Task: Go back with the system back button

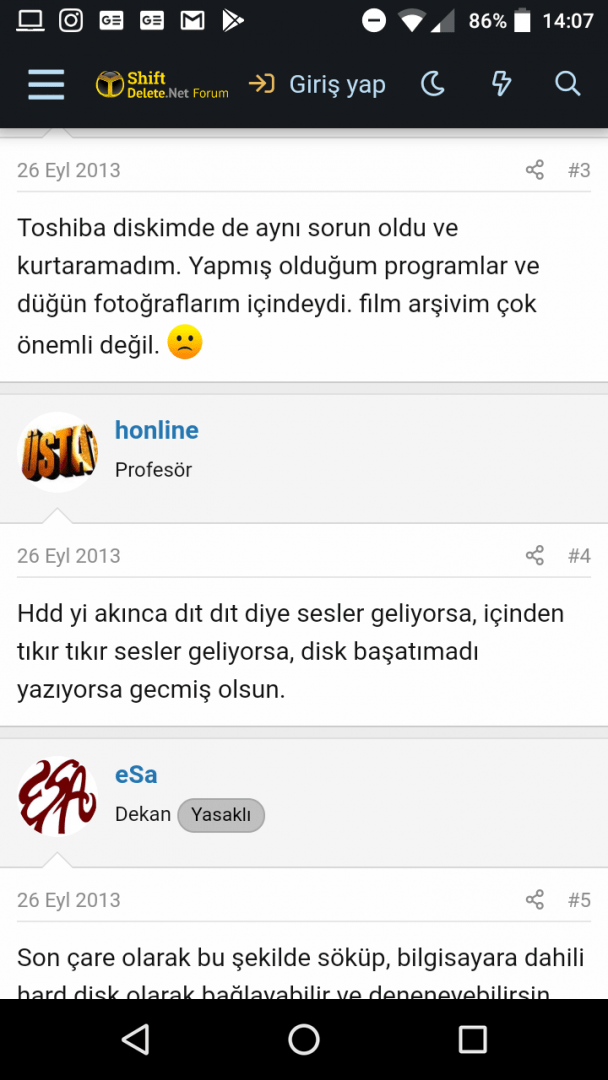Action: [135, 1040]
